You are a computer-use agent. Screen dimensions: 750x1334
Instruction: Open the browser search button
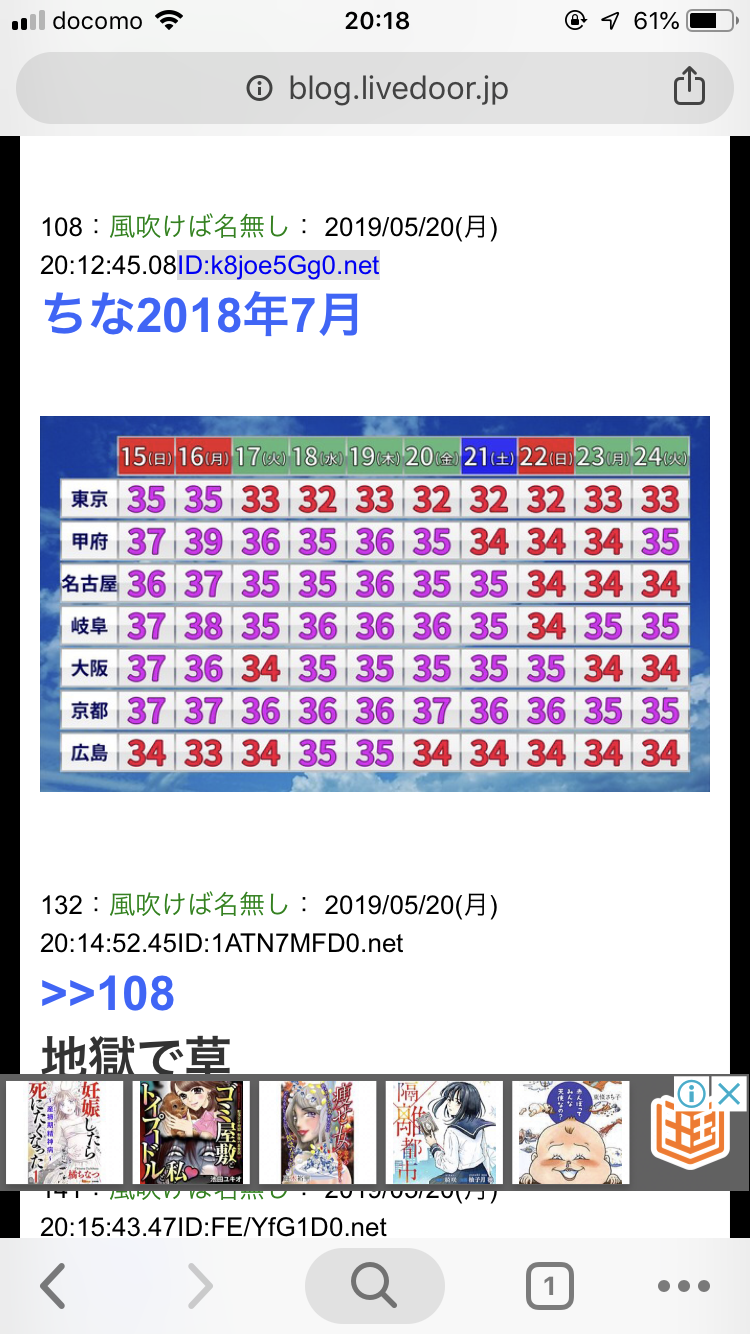click(x=374, y=1286)
